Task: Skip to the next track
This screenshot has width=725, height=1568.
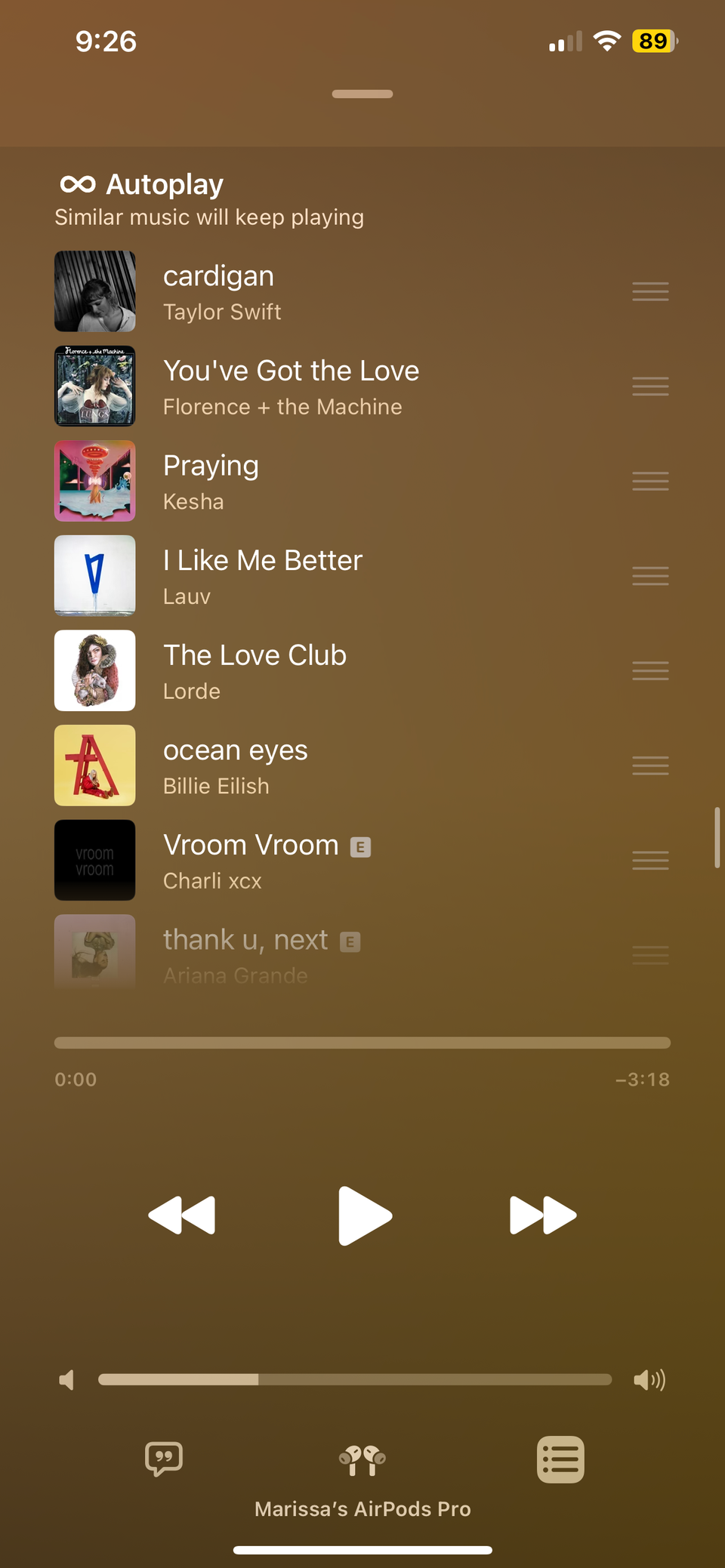Action: [543, 1215]
